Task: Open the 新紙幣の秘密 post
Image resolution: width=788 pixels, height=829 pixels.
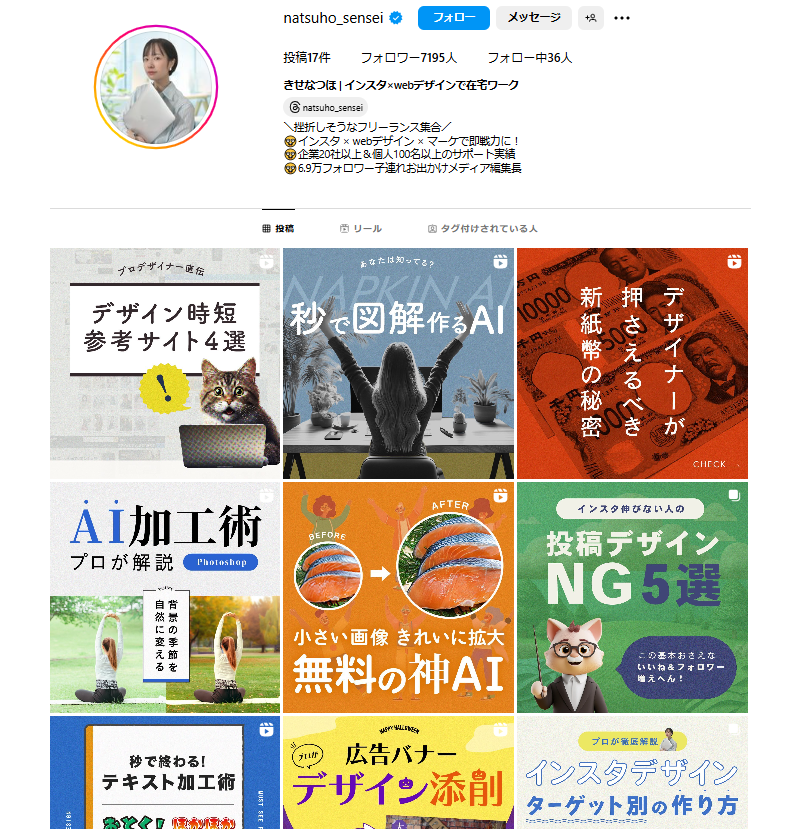Action: [632, 364]
